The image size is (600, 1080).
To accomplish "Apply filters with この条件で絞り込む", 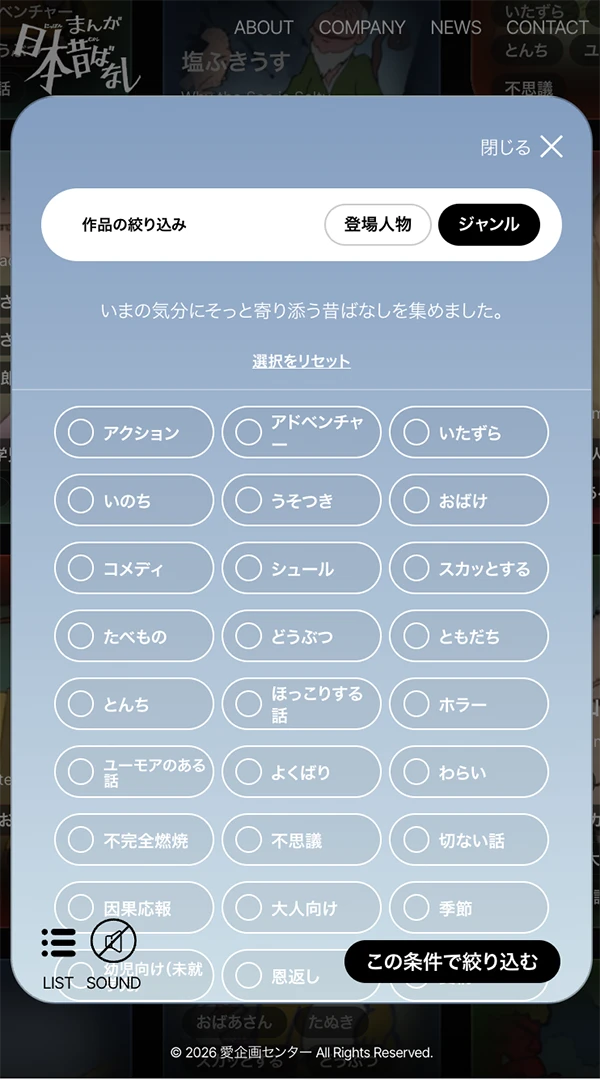I will pos(452,962).
